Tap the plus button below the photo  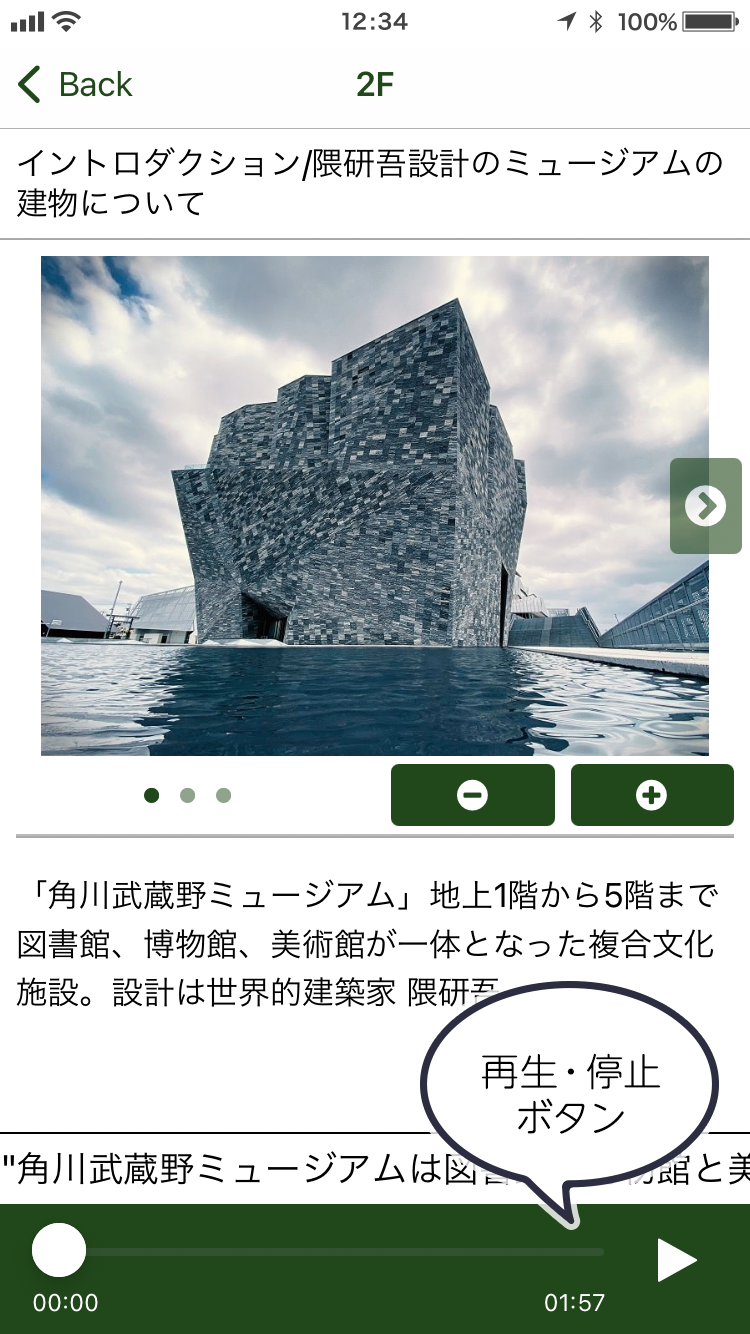tap(652, 795)
